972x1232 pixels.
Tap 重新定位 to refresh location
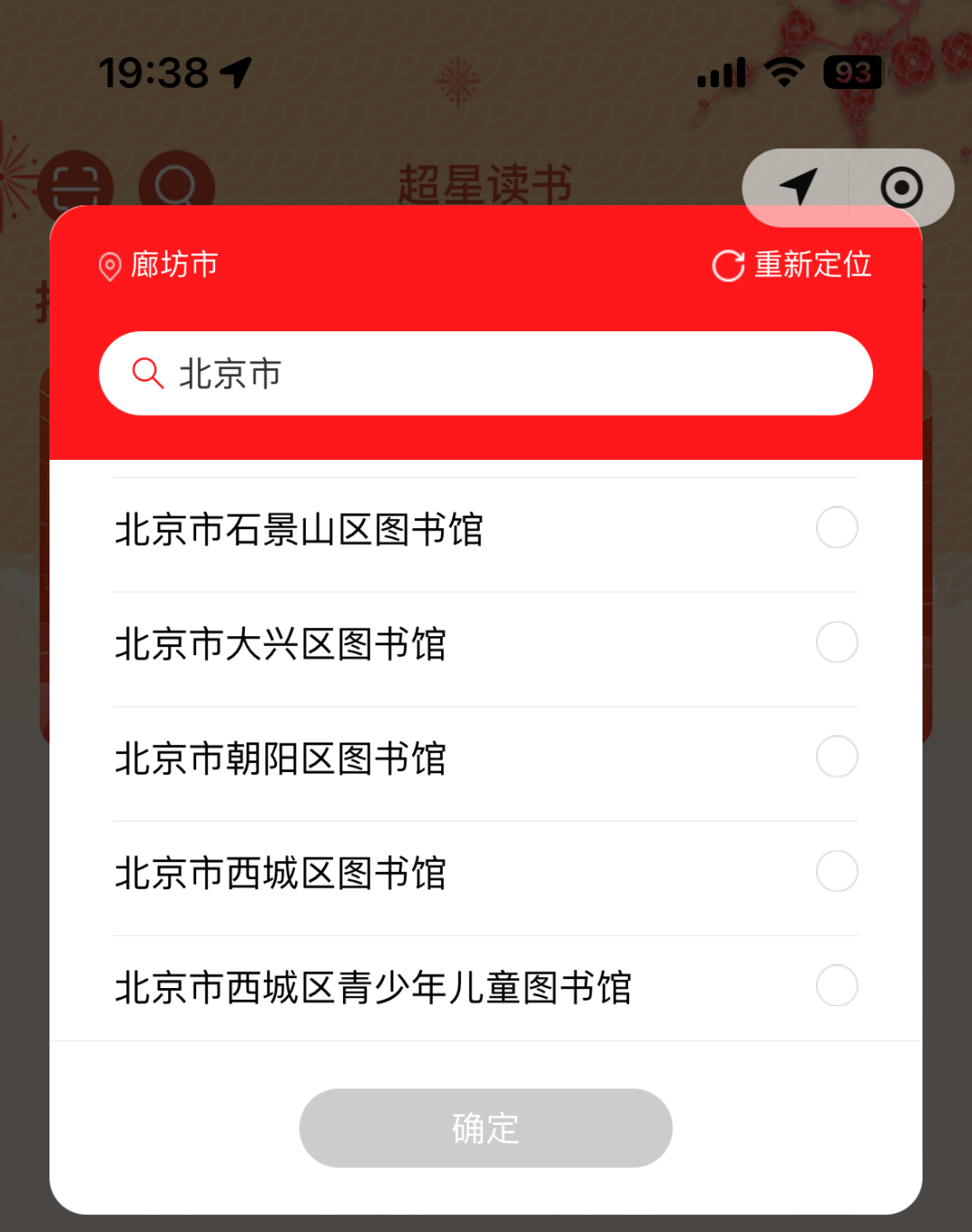click(792, 265)
